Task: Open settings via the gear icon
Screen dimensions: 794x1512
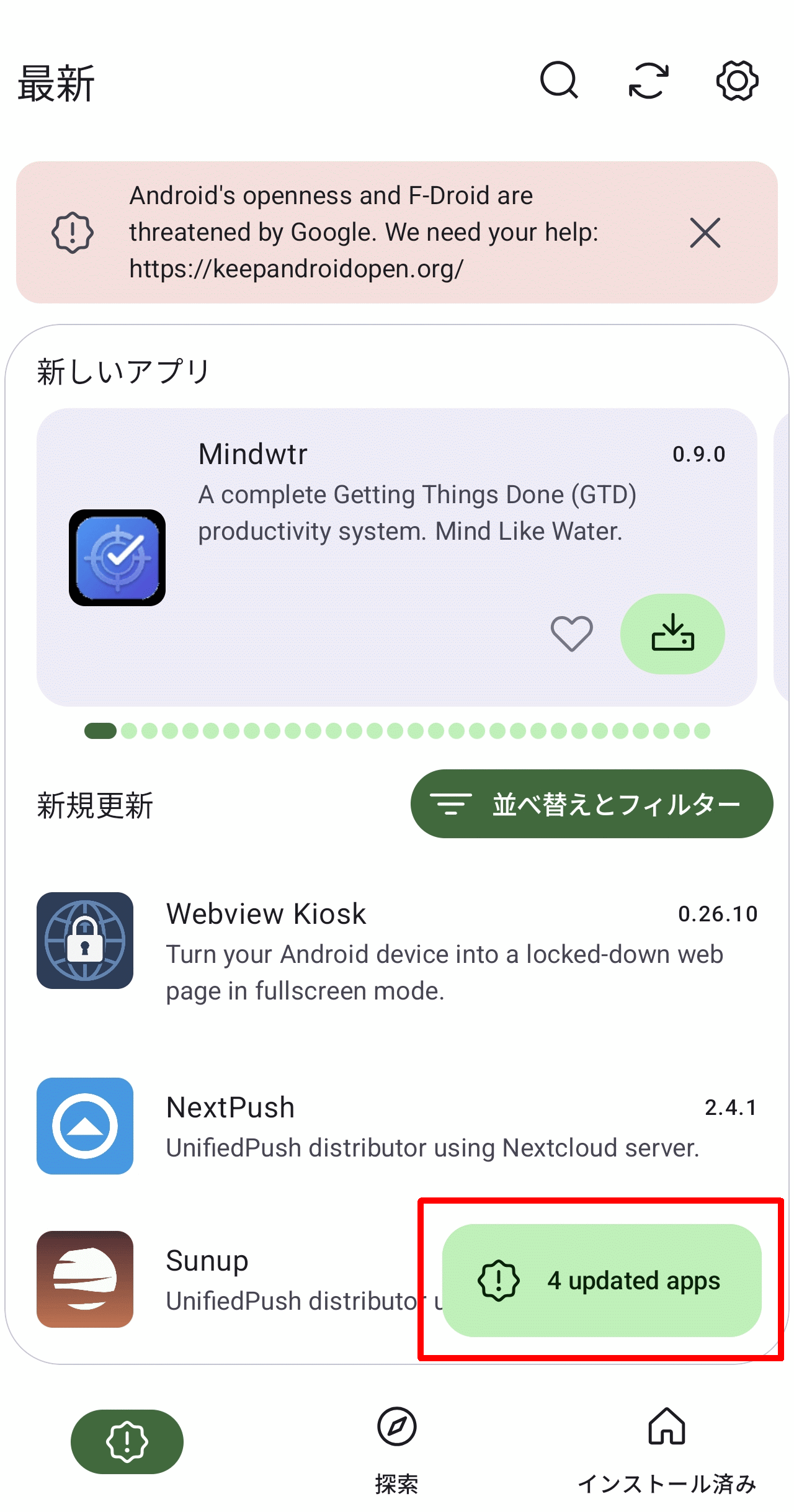Action: point(737,81)
